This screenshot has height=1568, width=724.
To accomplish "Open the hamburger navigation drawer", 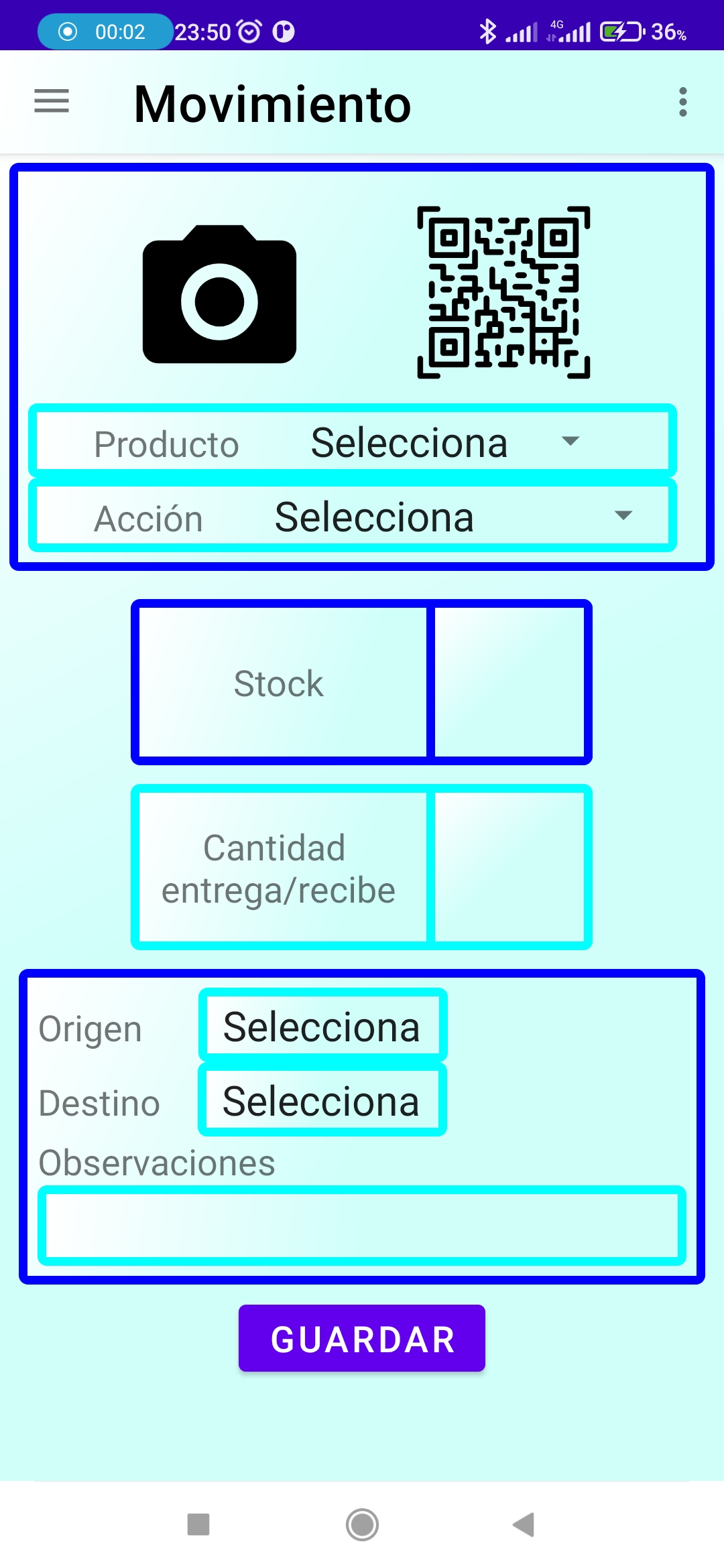I will tap(52, 102).
